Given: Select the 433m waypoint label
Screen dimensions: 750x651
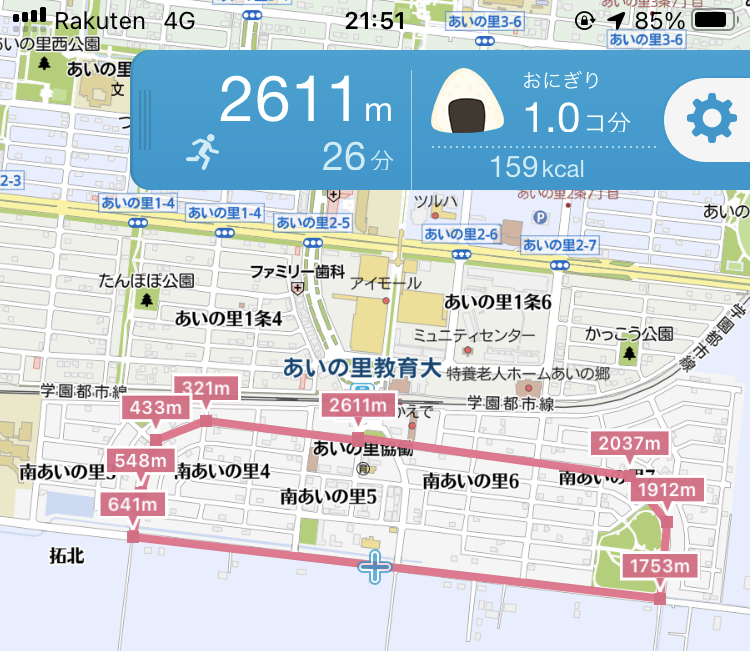Looking at the screenshot, I should click(154, 408).
